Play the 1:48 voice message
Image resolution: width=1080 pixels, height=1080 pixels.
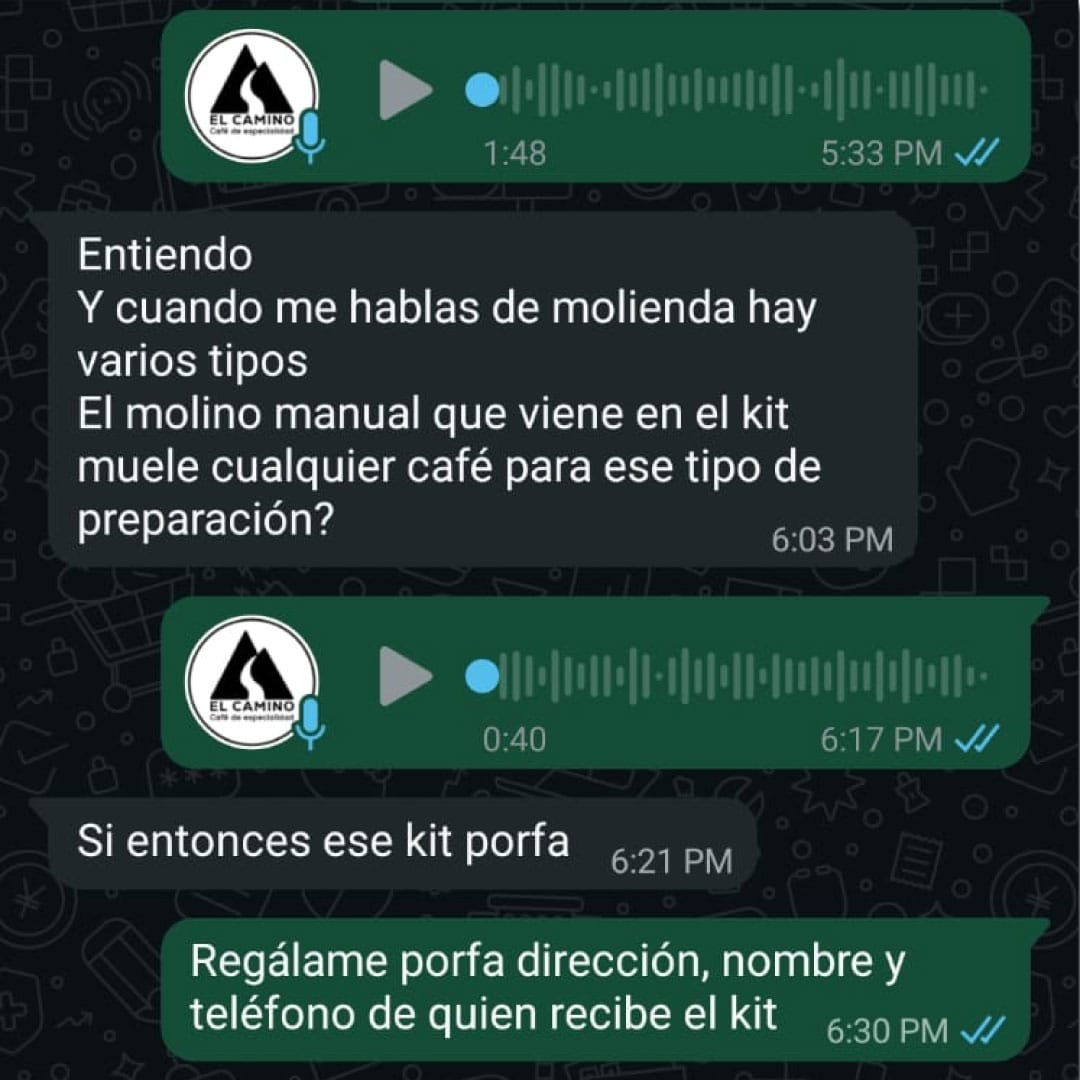(x=404, y=90)
